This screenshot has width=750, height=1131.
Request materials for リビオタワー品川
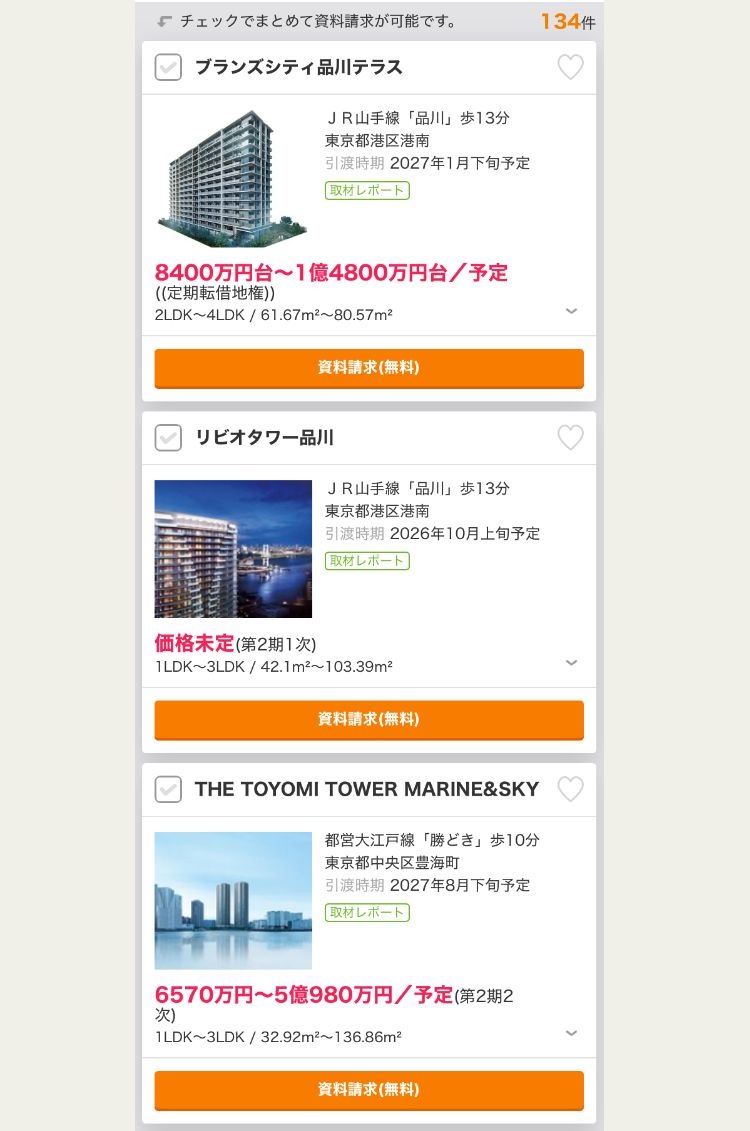[369, 719]
